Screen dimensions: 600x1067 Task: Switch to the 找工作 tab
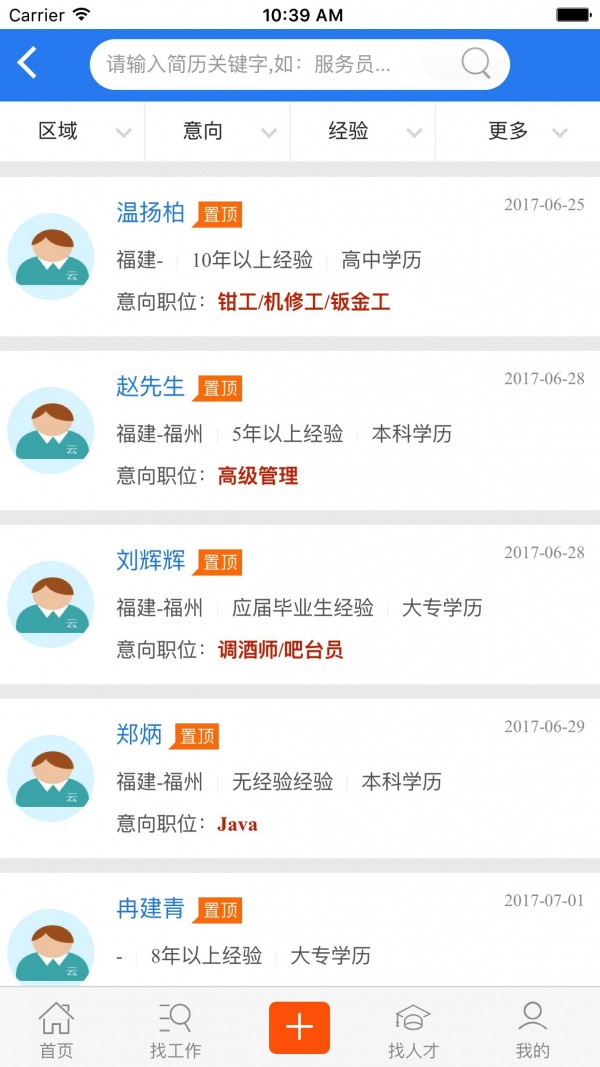coord(176,1030)
